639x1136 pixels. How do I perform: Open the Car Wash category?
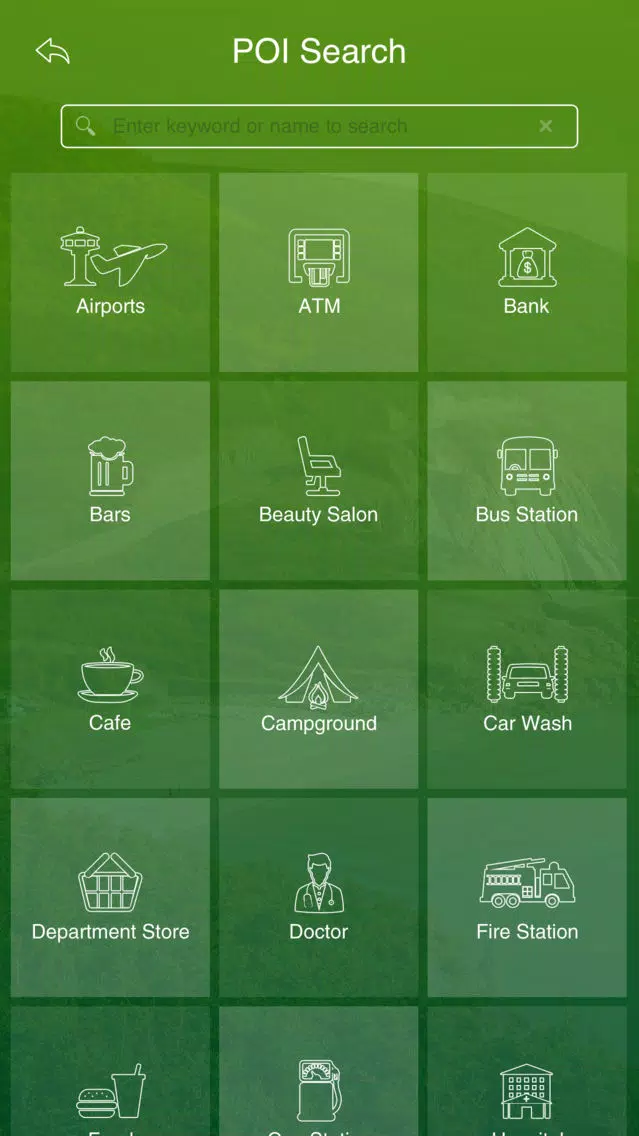(x=527, y=690)
